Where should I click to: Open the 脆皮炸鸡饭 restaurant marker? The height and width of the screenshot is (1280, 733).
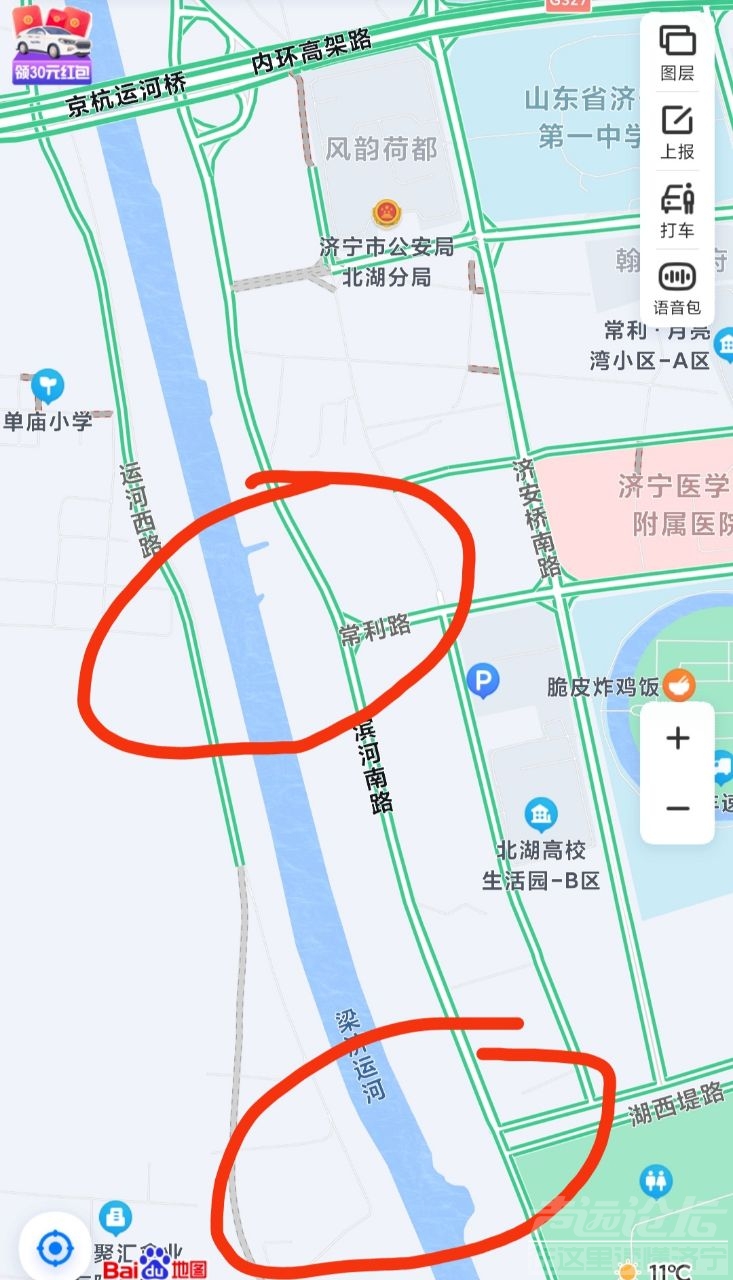tap(679, 686)
